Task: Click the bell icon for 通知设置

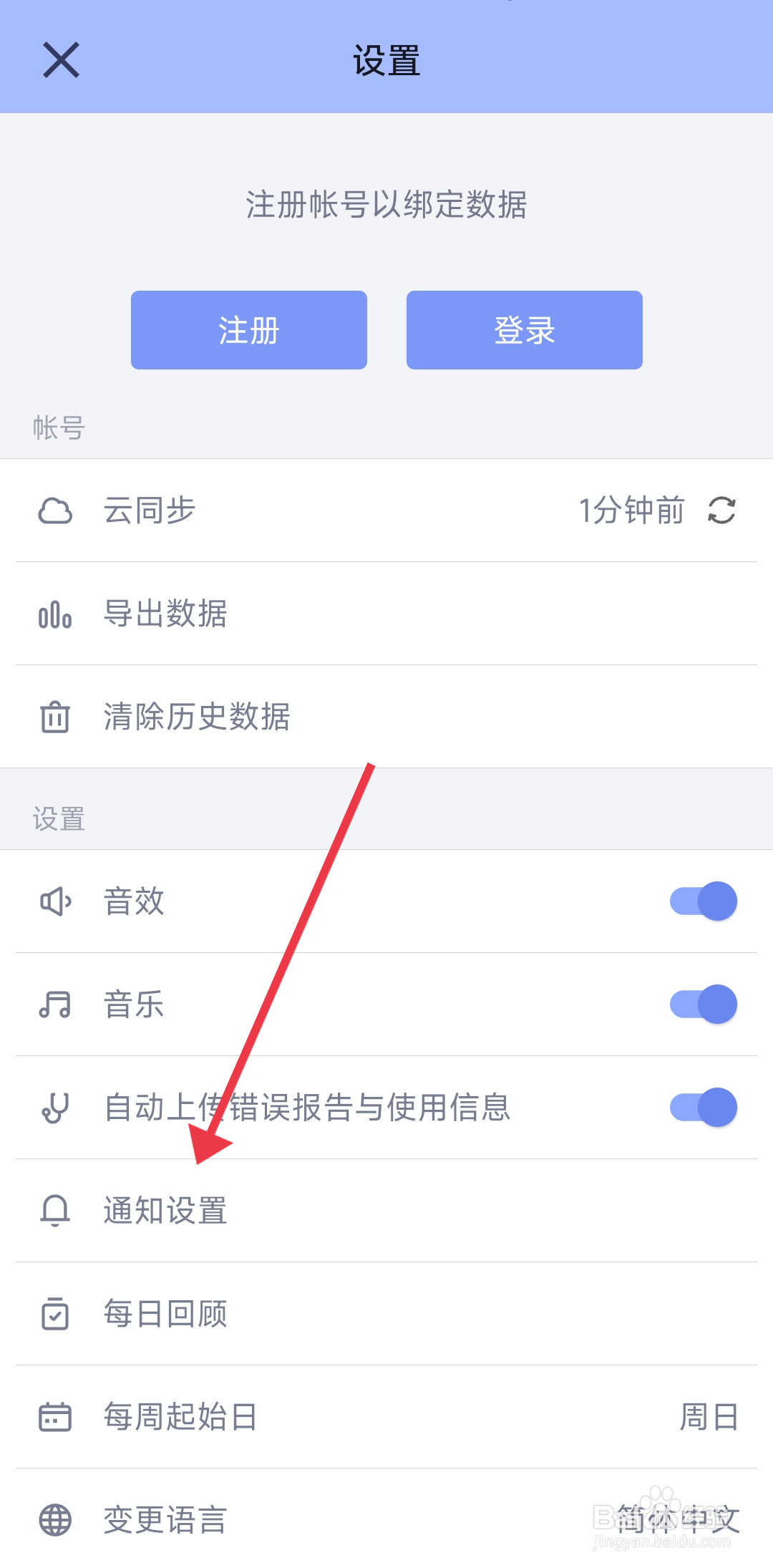Action: pyautogui.click(x=56, y=1211)
